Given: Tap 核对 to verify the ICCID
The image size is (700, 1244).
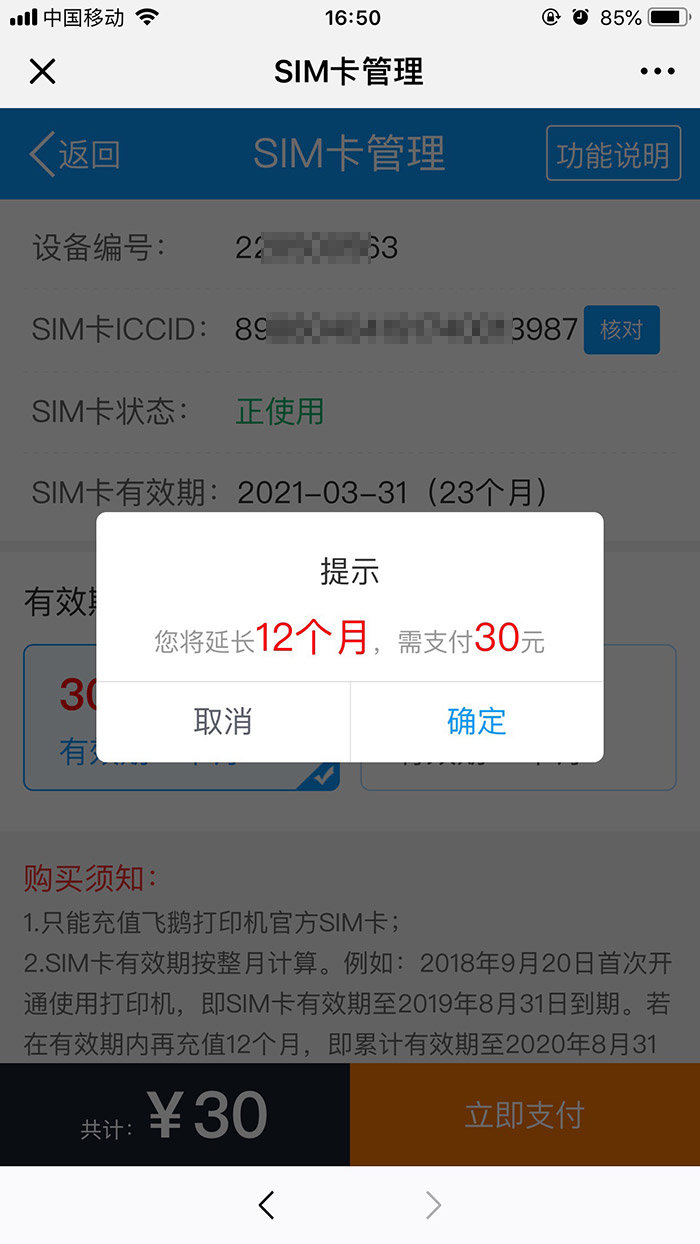Looking at the screenshot, I should (x=621, y=329).
